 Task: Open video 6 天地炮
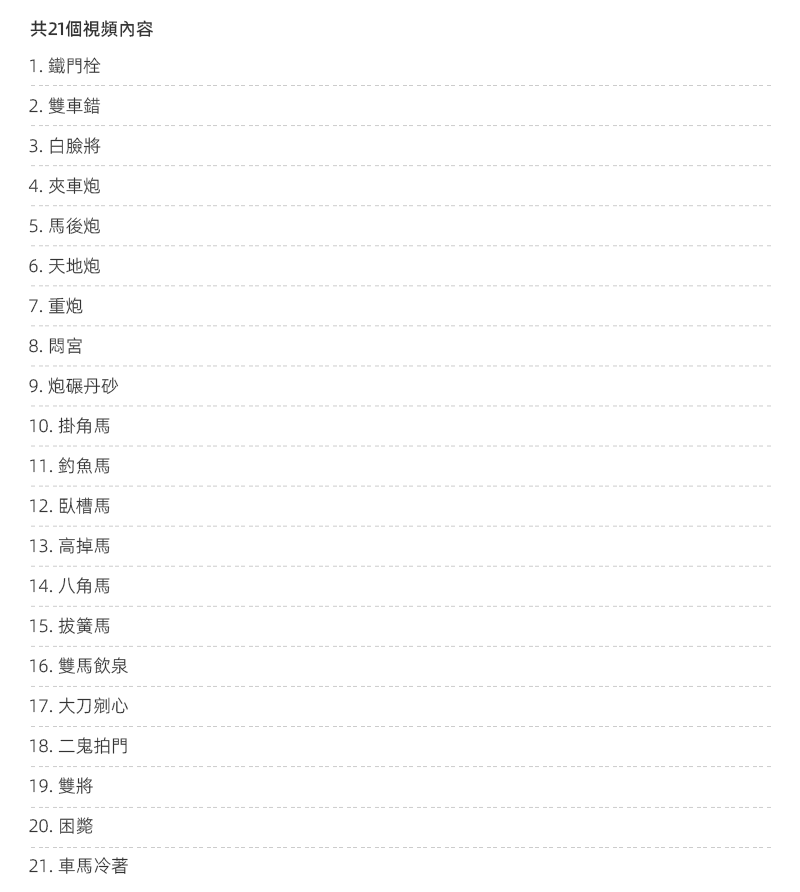pos(65,267)
